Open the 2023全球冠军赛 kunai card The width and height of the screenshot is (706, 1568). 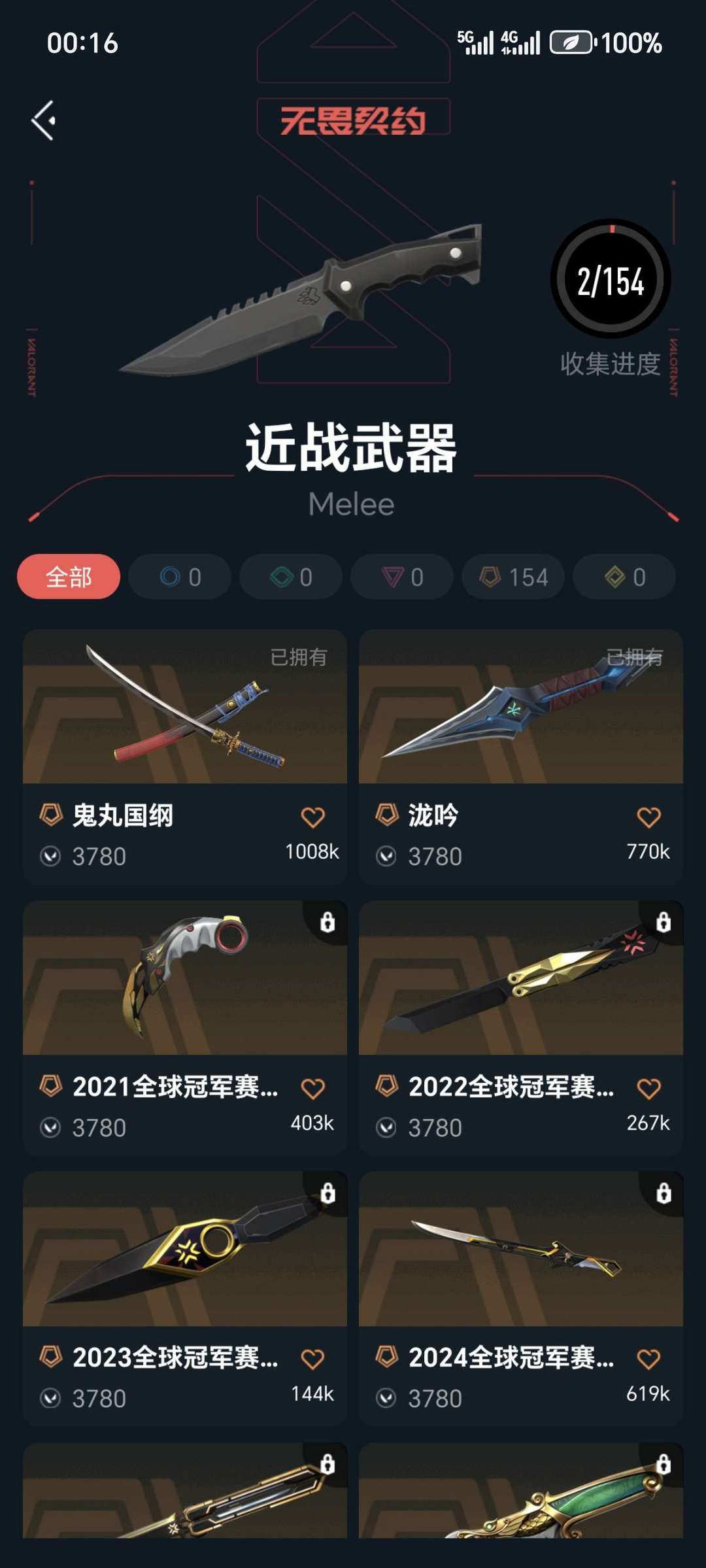coord(185,1299)
